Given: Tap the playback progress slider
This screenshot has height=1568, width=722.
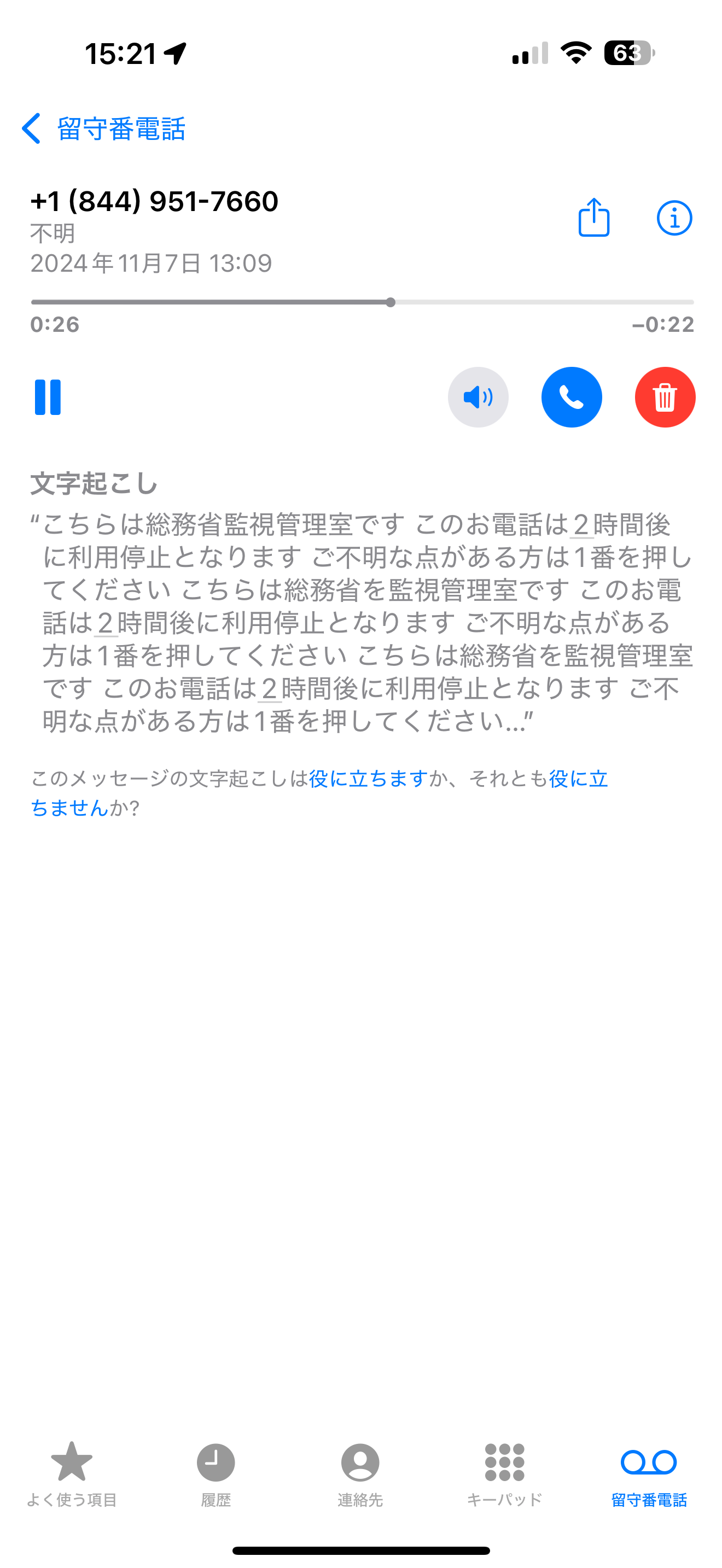Looking at the screenshot, I should pos(362,302).
